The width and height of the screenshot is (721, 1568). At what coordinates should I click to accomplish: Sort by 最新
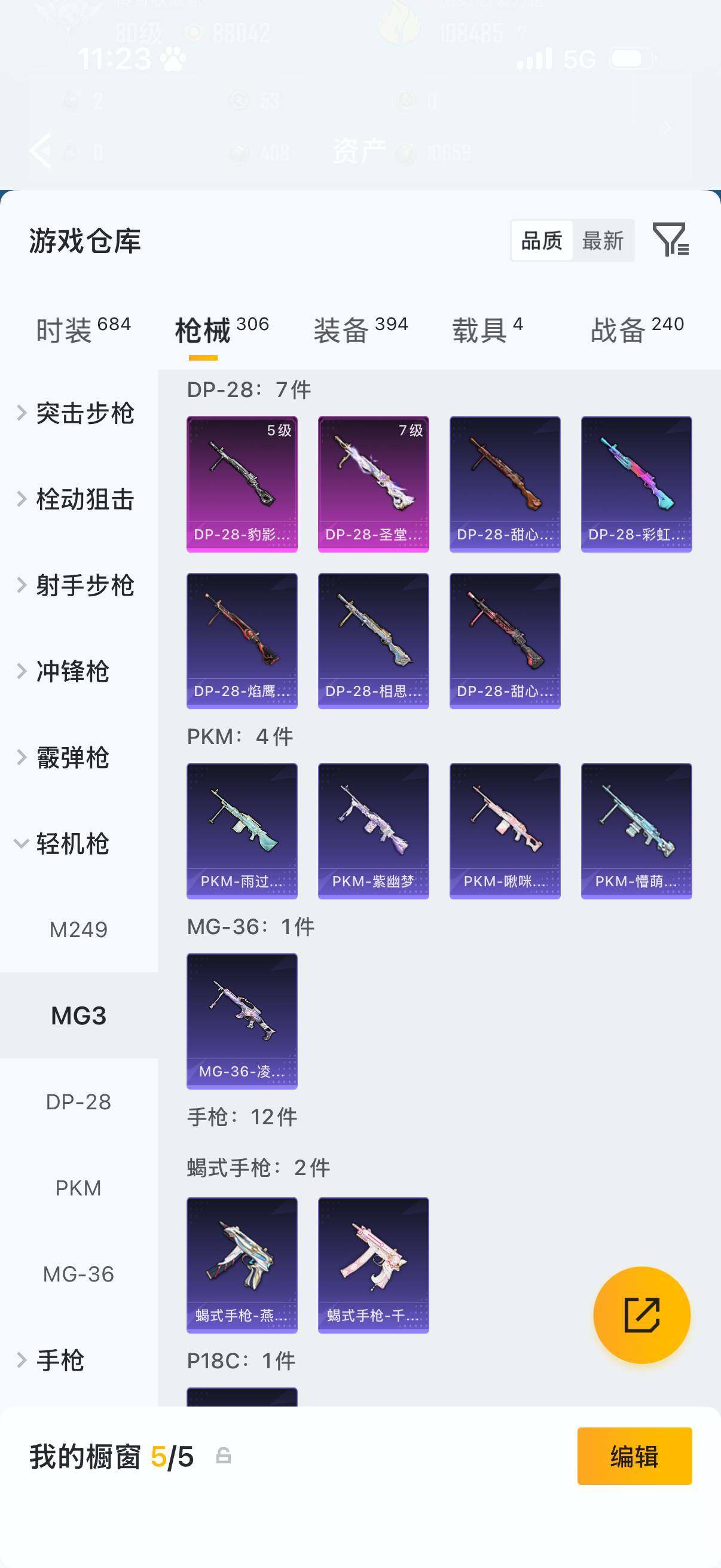603,240
